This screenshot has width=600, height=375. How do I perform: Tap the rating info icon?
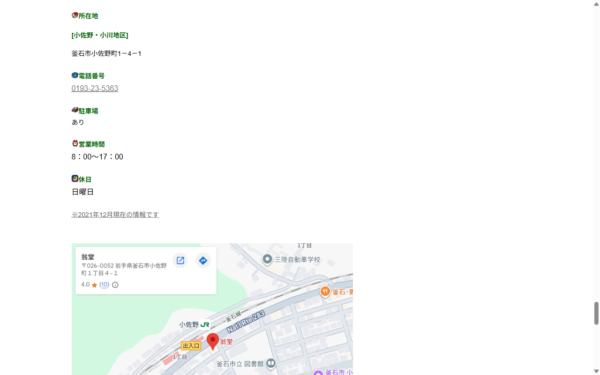[x=115, y=285]
